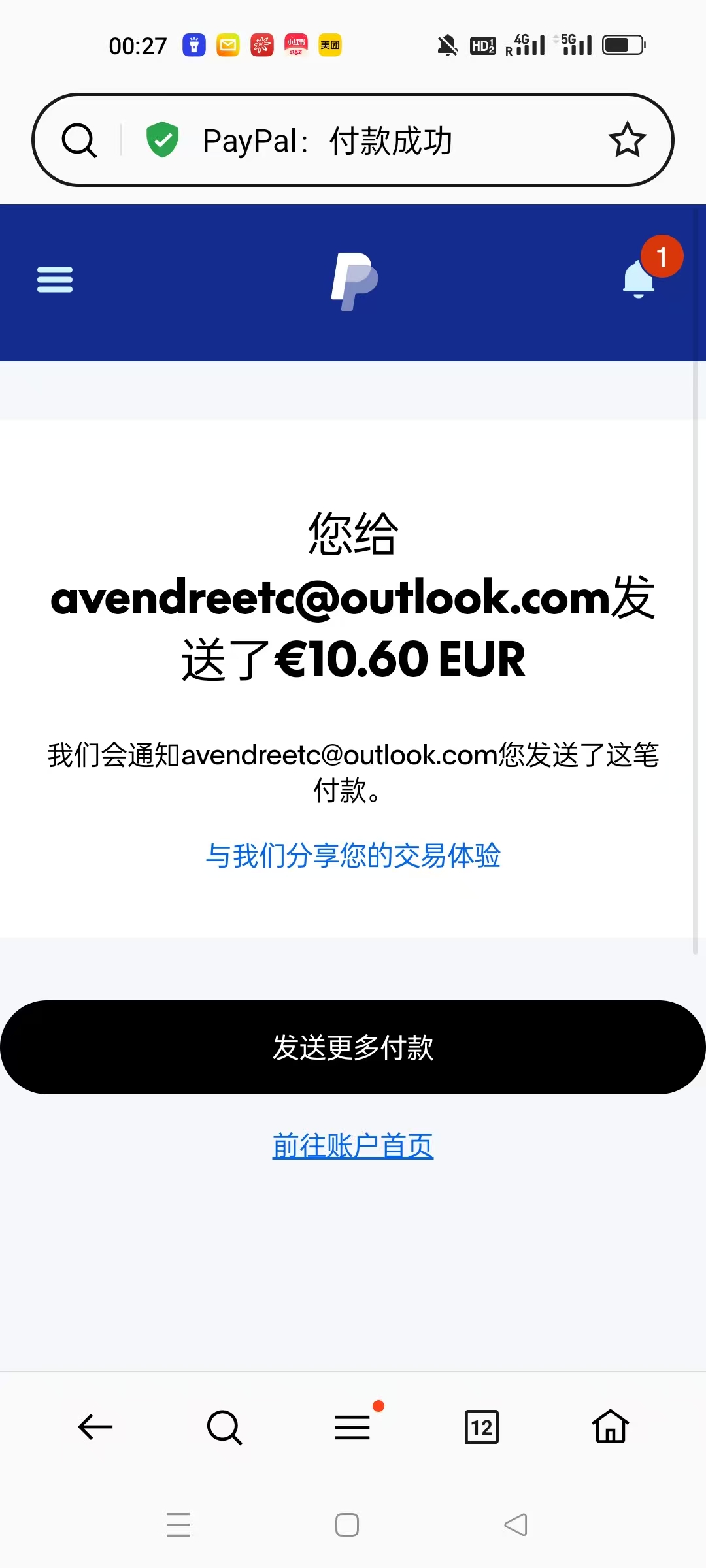This screenshot has width=706, height=1568.
Task: Tap the browser address bar
Action: point(366,140)
